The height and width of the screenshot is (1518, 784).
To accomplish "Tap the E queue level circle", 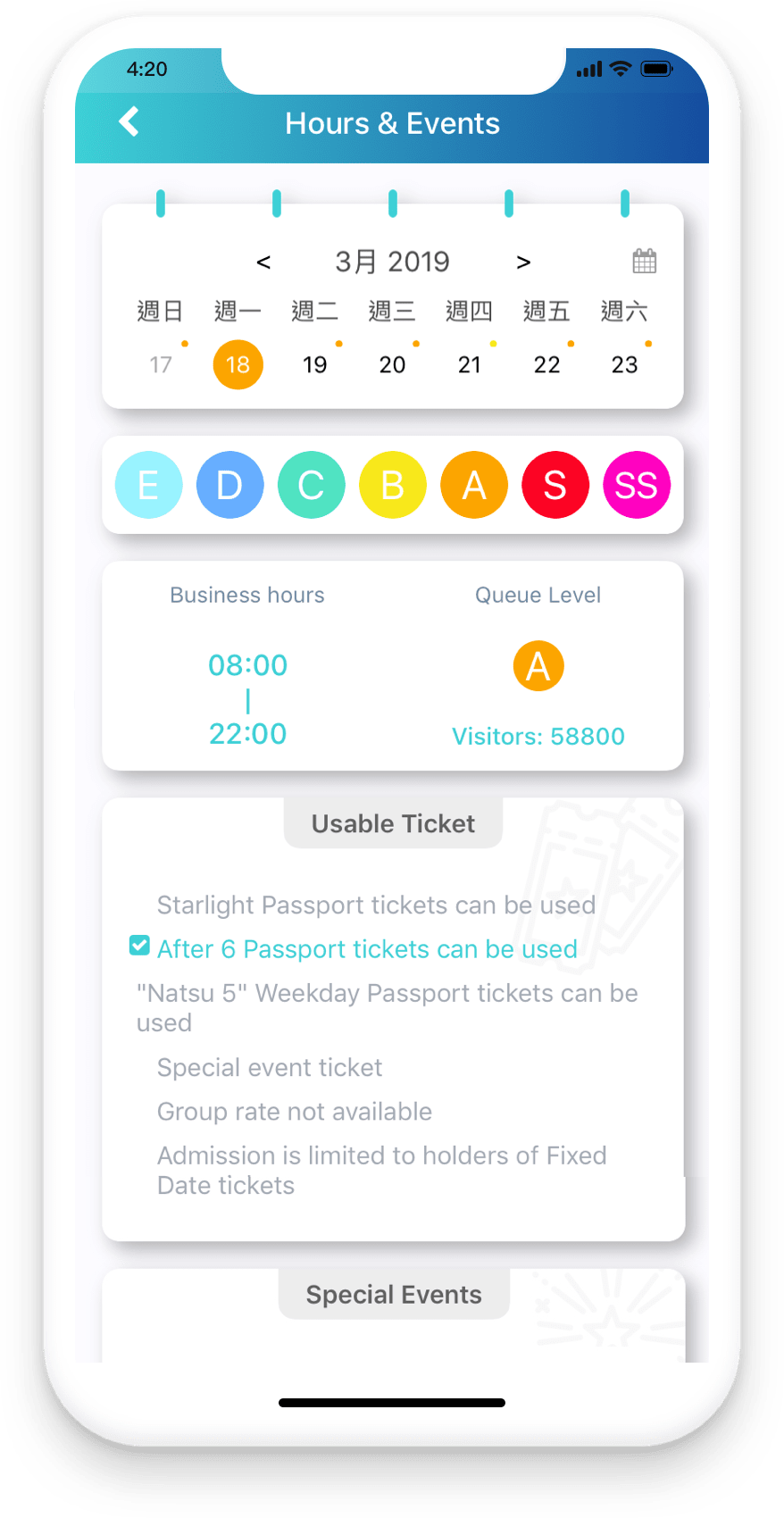I will pos(149,485).
